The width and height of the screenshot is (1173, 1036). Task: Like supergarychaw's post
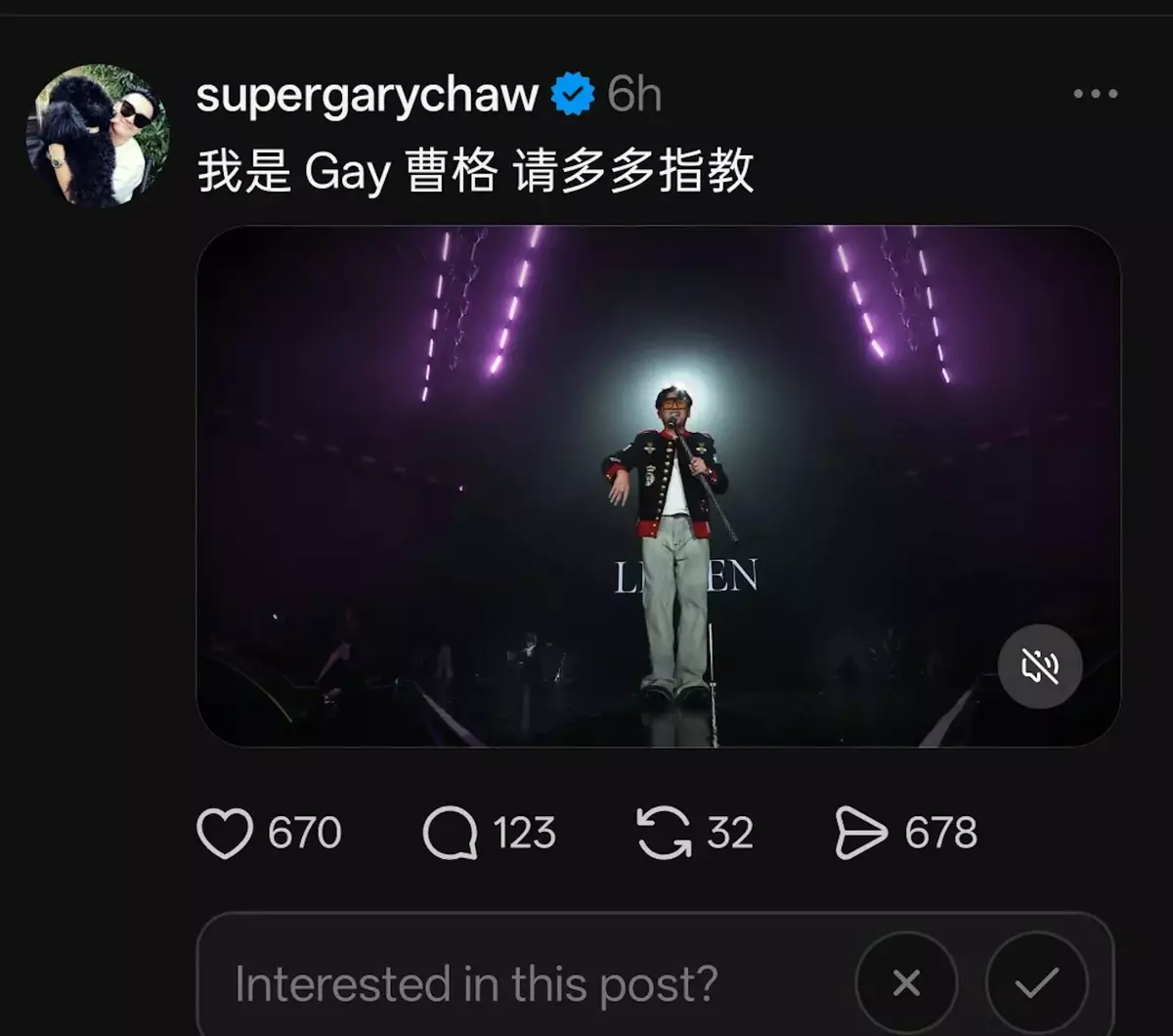click(226, 834)
